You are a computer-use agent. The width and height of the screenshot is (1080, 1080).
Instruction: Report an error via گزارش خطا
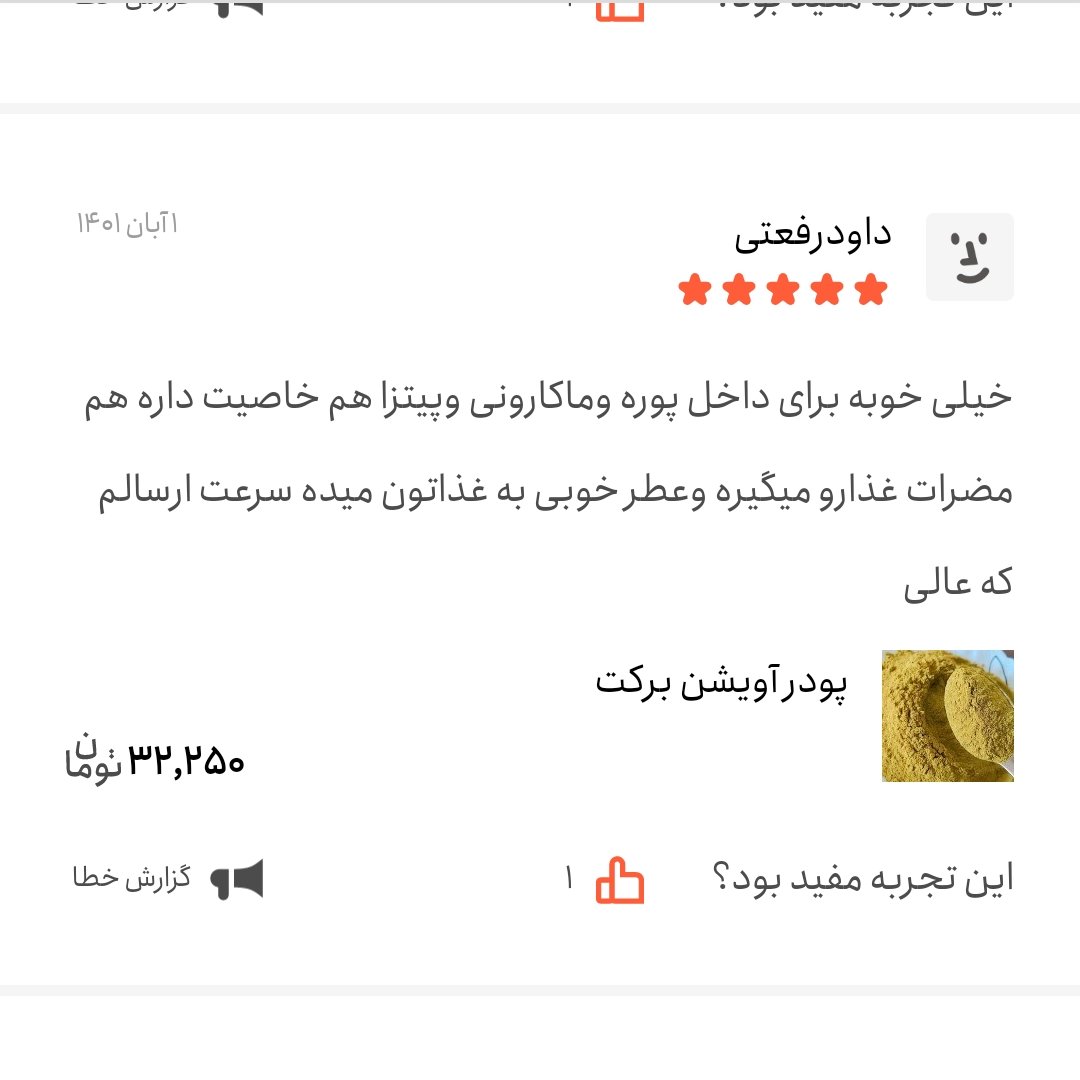(x=170, y=879)
